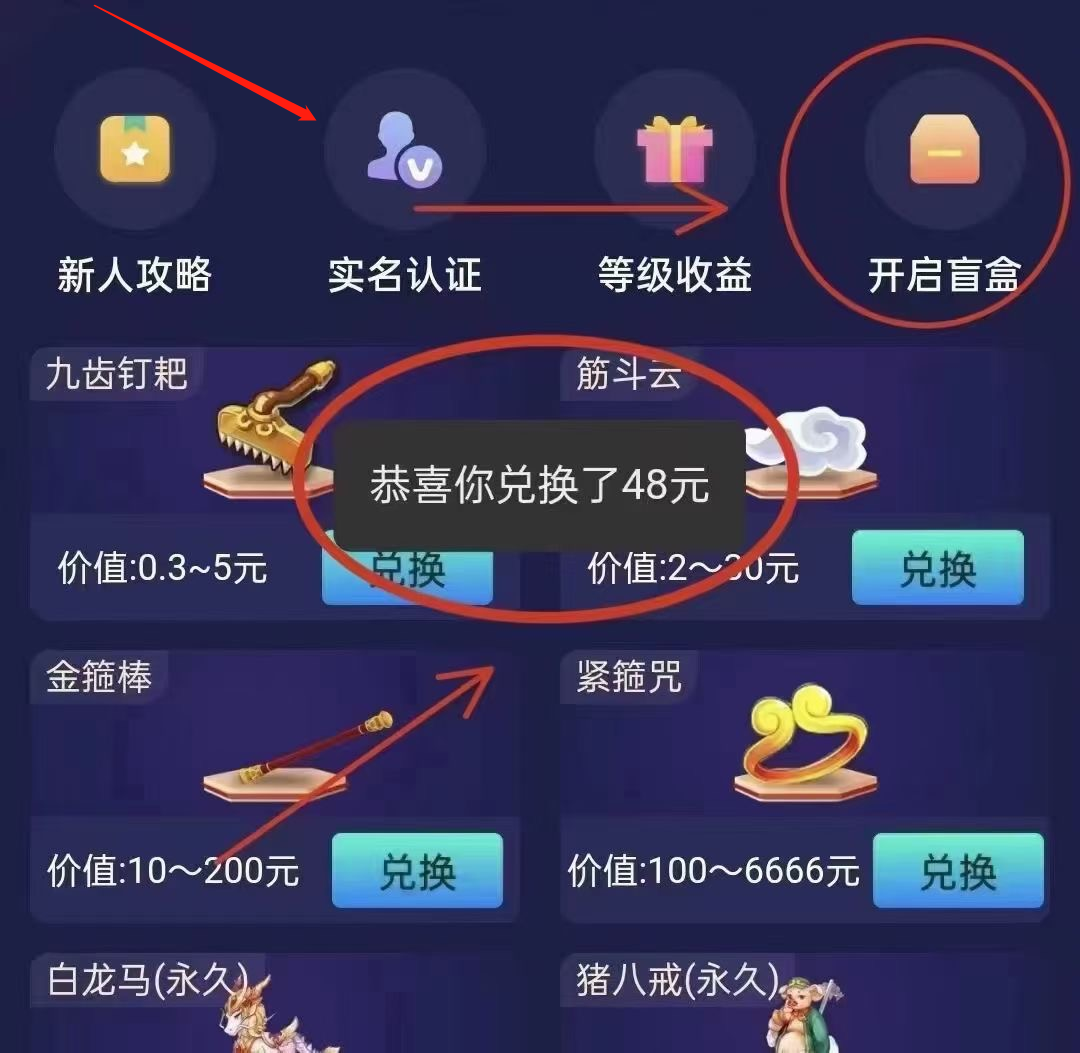This screenshot has height=1053, width=1080.
Task: Tap 兑换 for 筋斗云
Action: [x=937, y=568]
